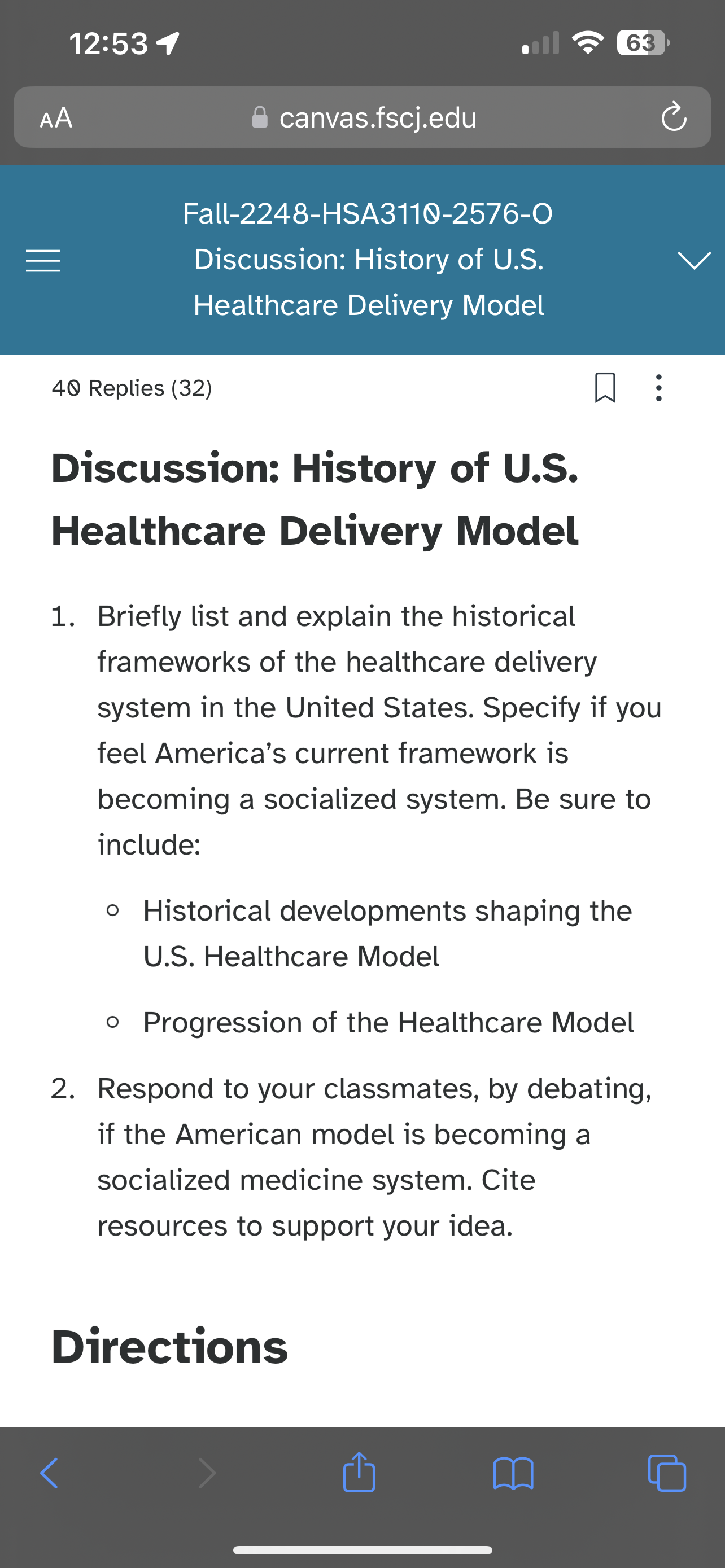
Task: Go back to the previous page
Action: tap(49, 1473)
